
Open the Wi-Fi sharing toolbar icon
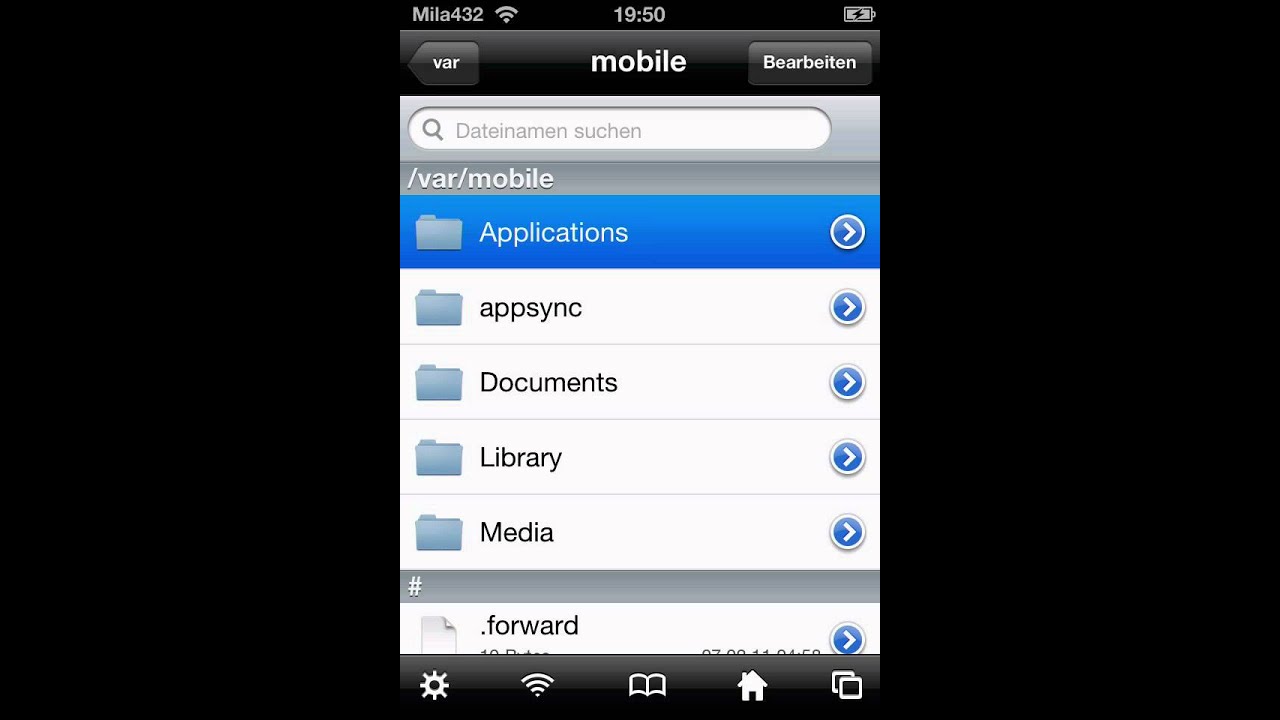tap(538, 685)
